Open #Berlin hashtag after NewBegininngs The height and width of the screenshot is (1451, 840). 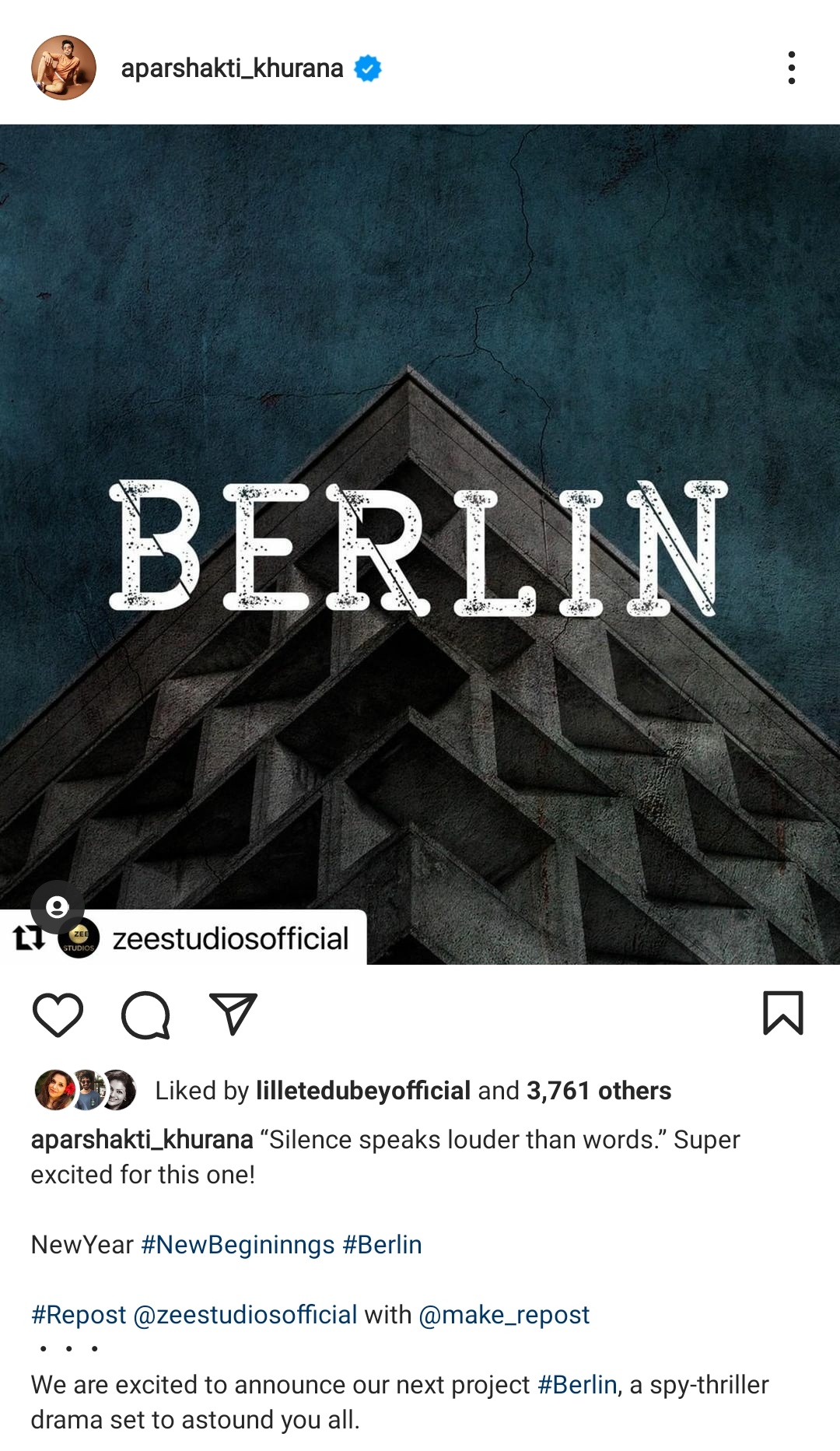[x=382, y=1245]
